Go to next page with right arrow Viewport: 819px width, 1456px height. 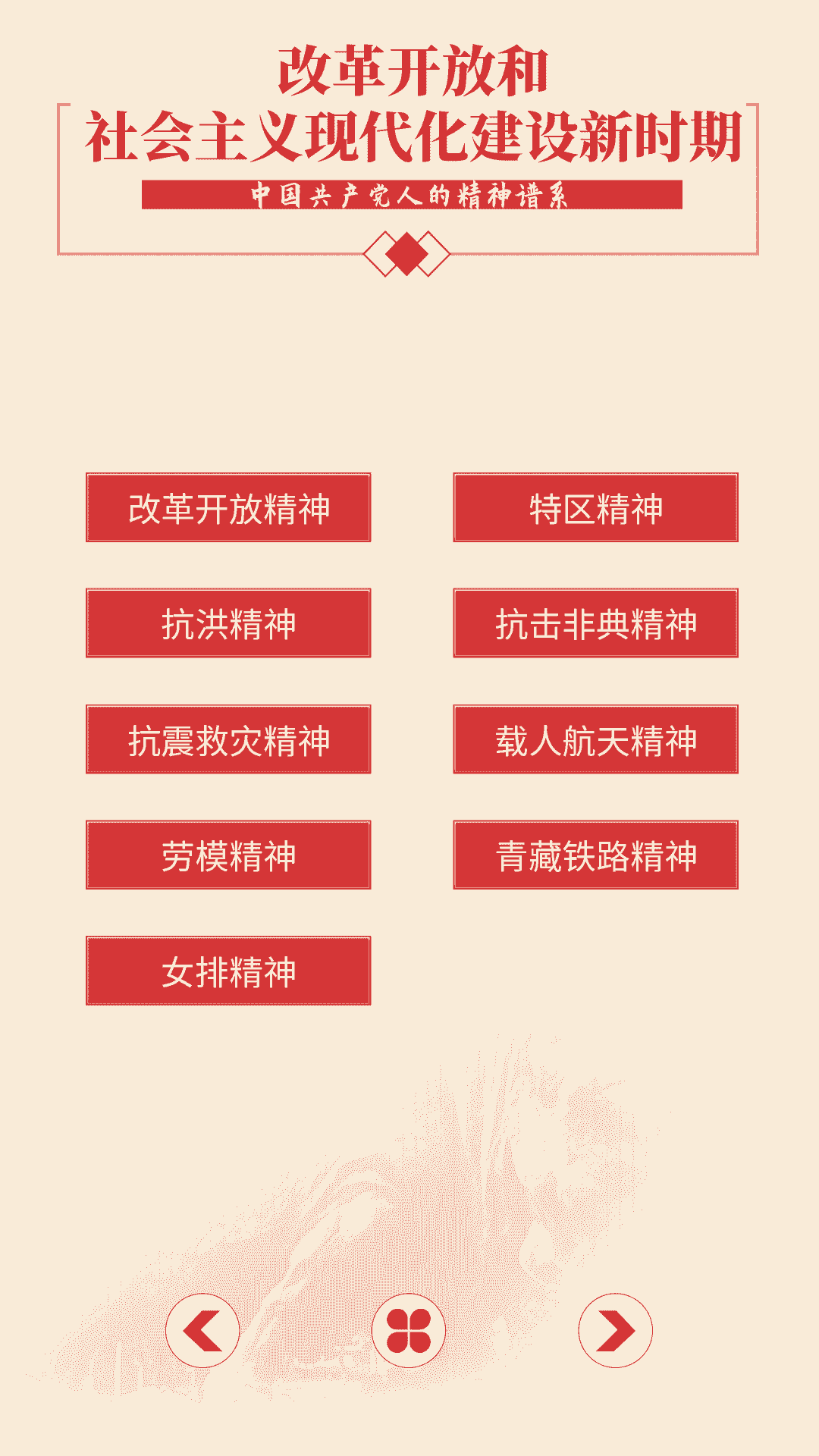click(x=615, y=1331)
